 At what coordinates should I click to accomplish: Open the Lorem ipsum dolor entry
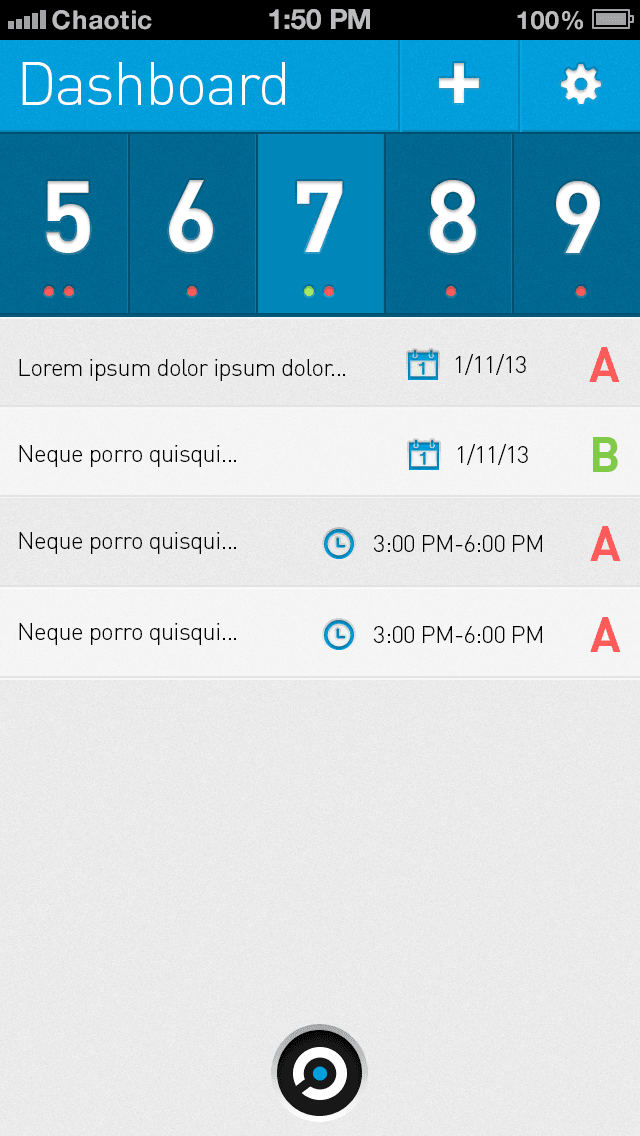tap(320, 363)
